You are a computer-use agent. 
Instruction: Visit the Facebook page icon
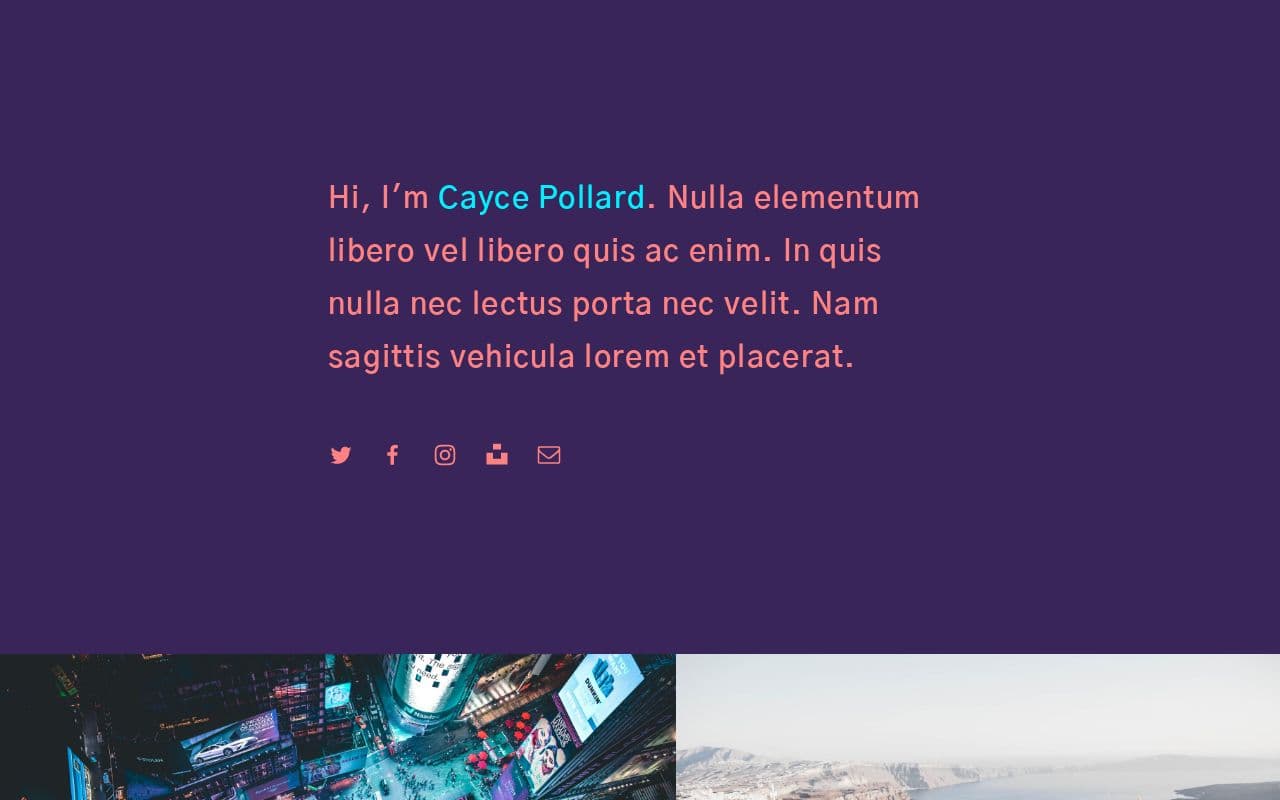point(393,456)
